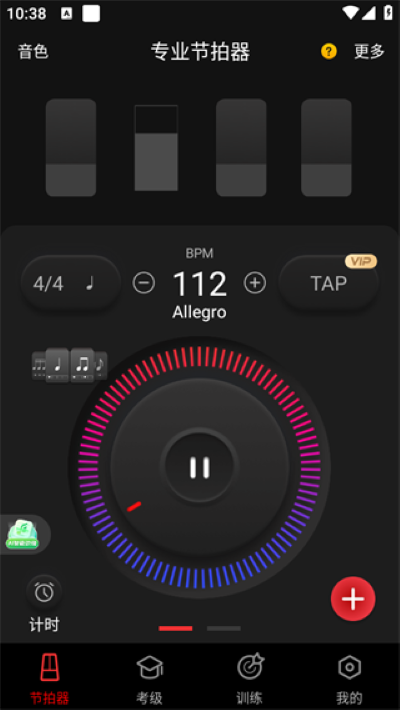Open the green floating badge
The width and height of the screenshot is (400, 710).
[x=23, y=535]
